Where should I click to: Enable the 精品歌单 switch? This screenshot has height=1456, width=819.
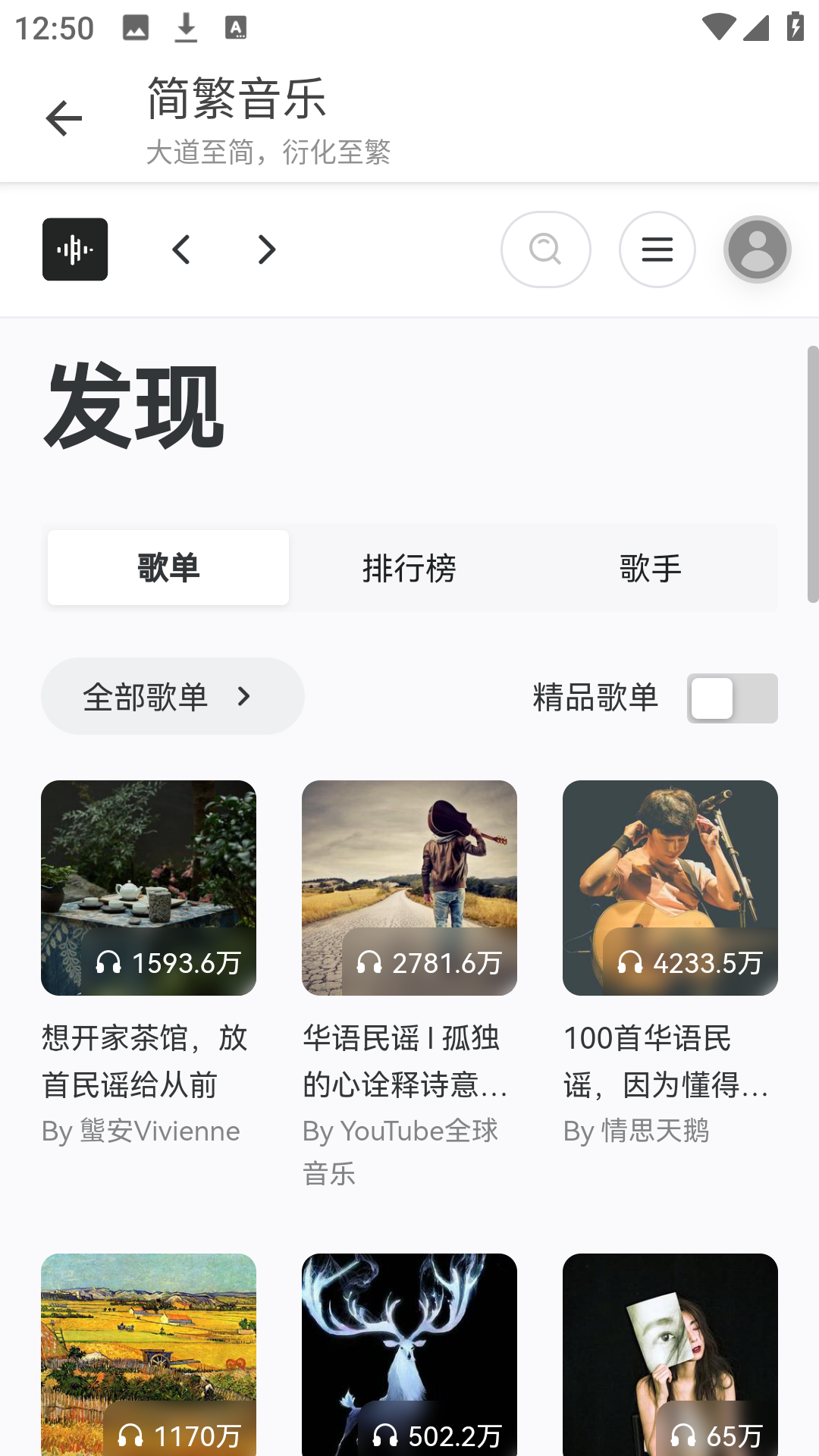click(x=732, y=698)
